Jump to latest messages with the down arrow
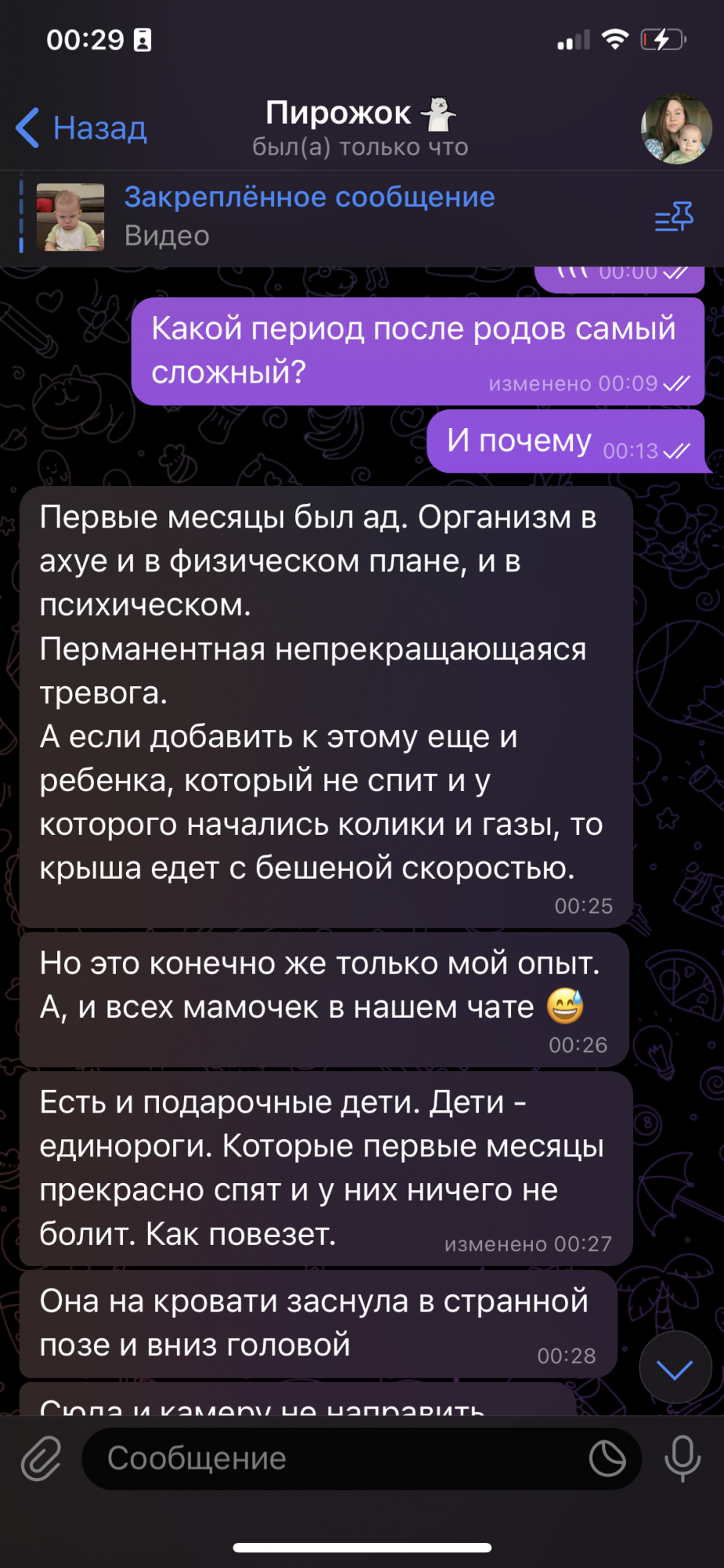Screen dimensions: 724x1568 tap(675, 1369)
